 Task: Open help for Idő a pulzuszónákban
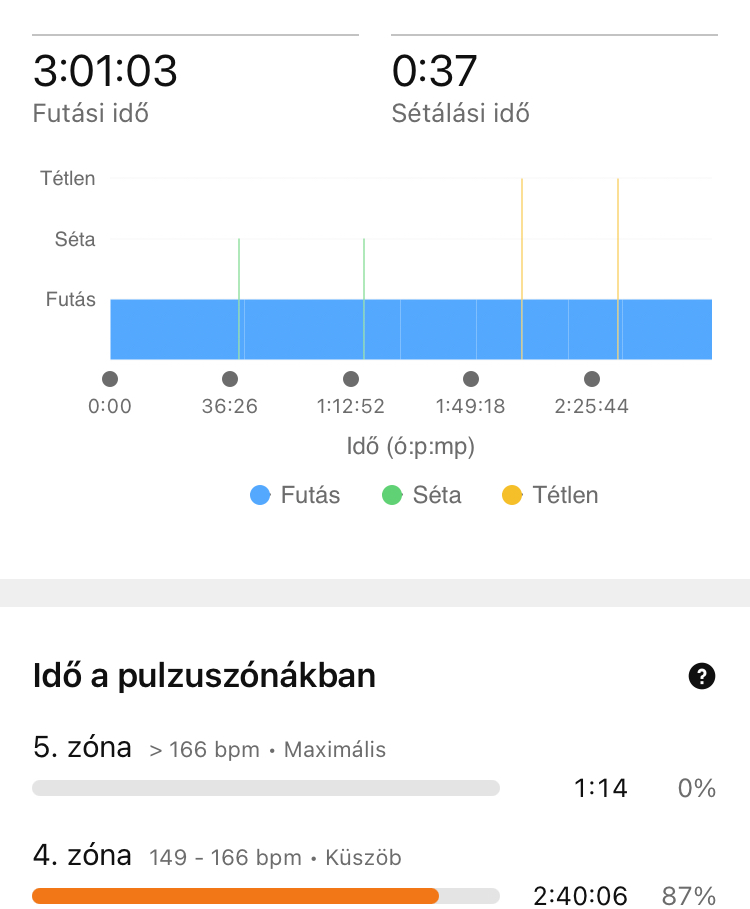(x=702, y=677)
